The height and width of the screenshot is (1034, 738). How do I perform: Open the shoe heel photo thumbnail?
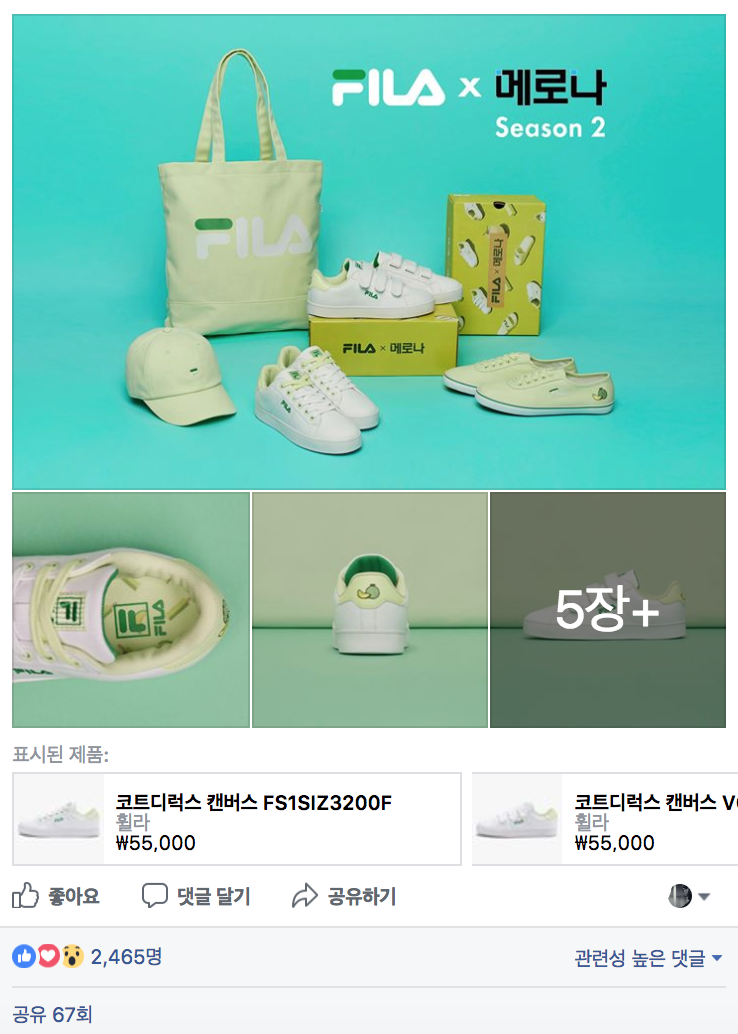tap(368, 608)
